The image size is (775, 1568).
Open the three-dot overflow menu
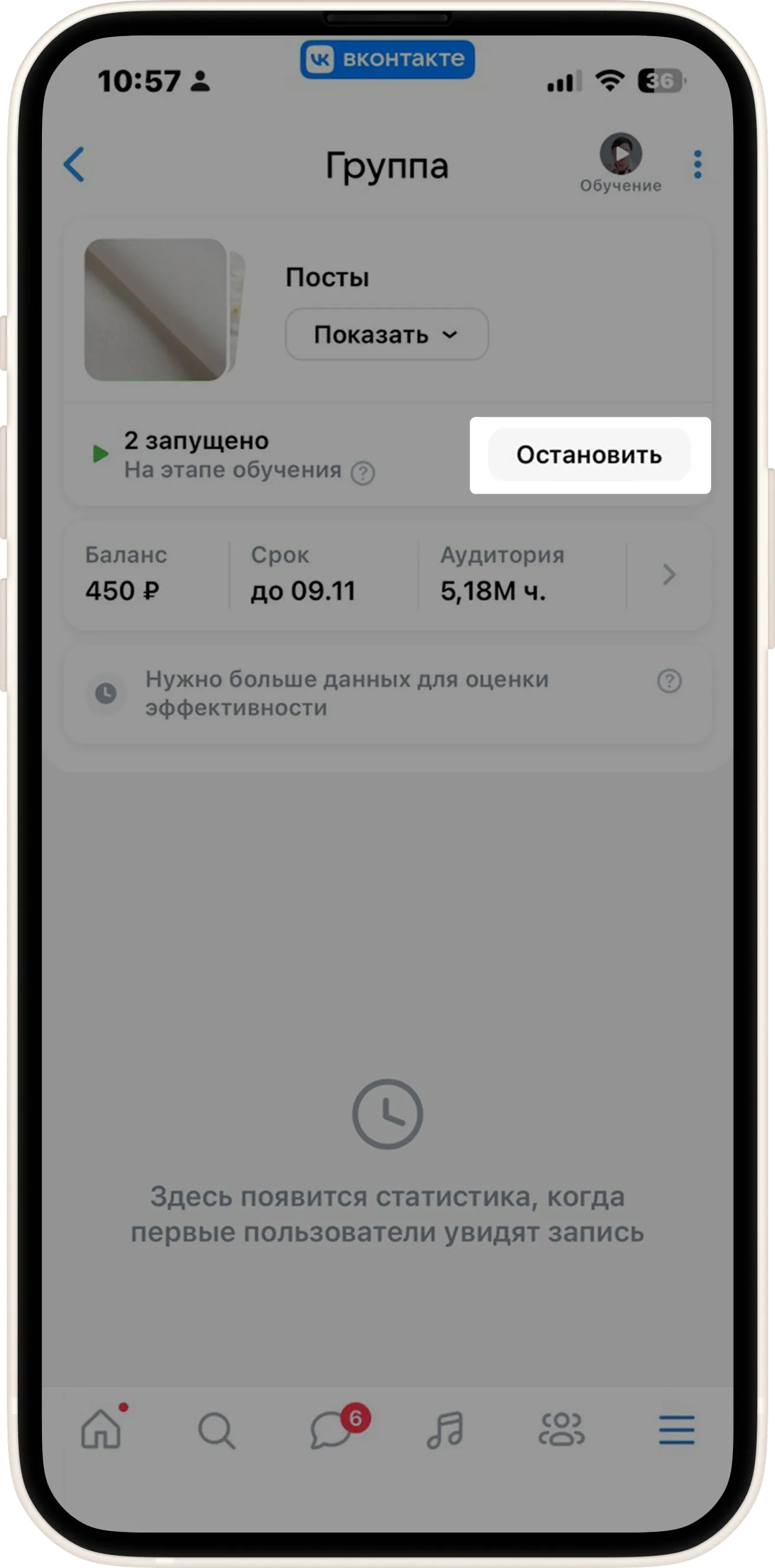(697, 164)
